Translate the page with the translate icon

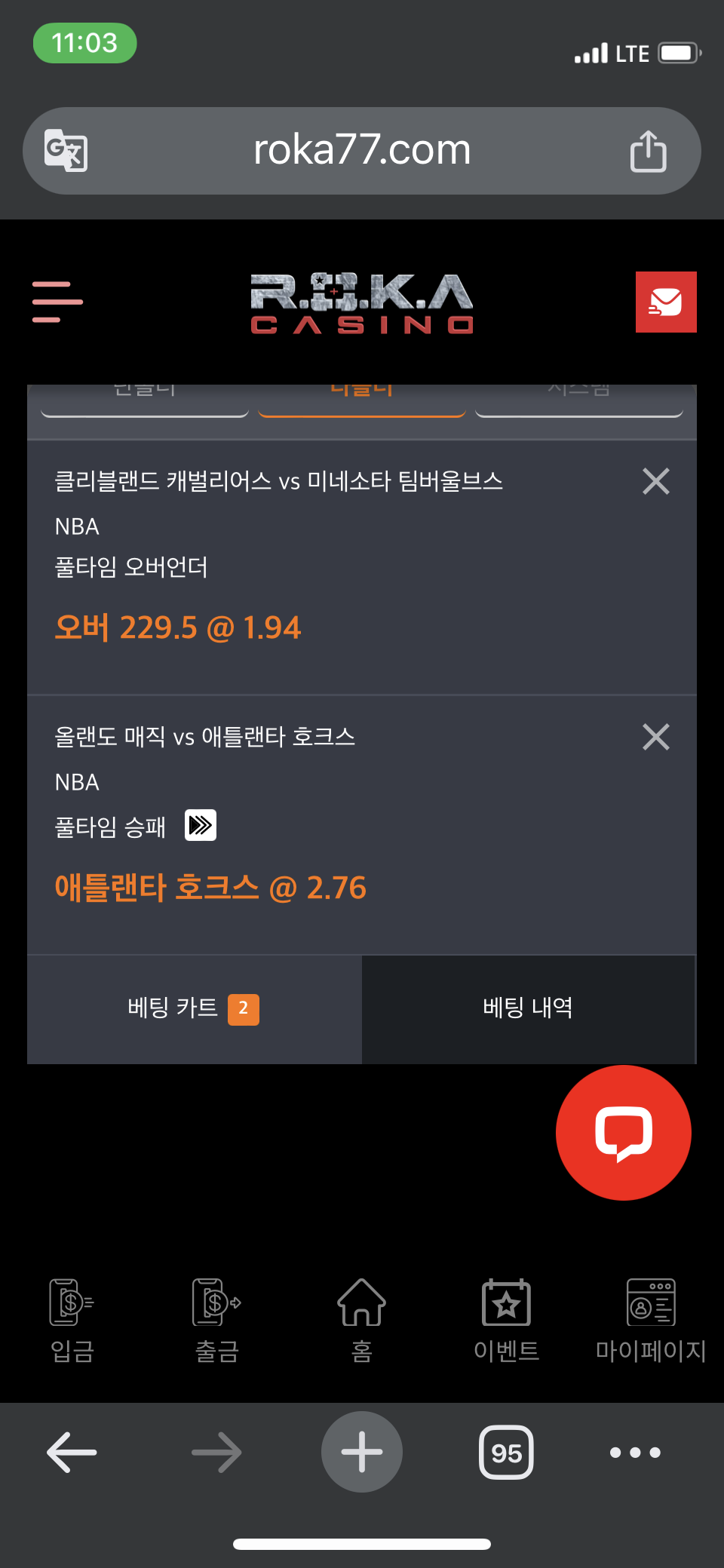(66, 151)
